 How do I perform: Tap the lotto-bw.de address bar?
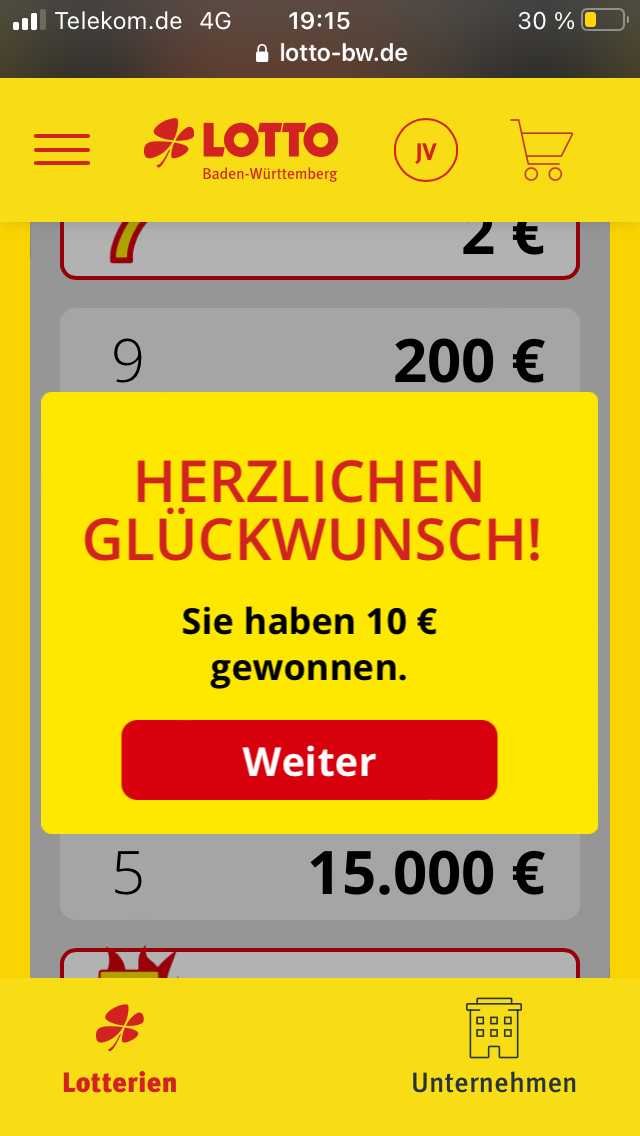(x=331, y=53)
